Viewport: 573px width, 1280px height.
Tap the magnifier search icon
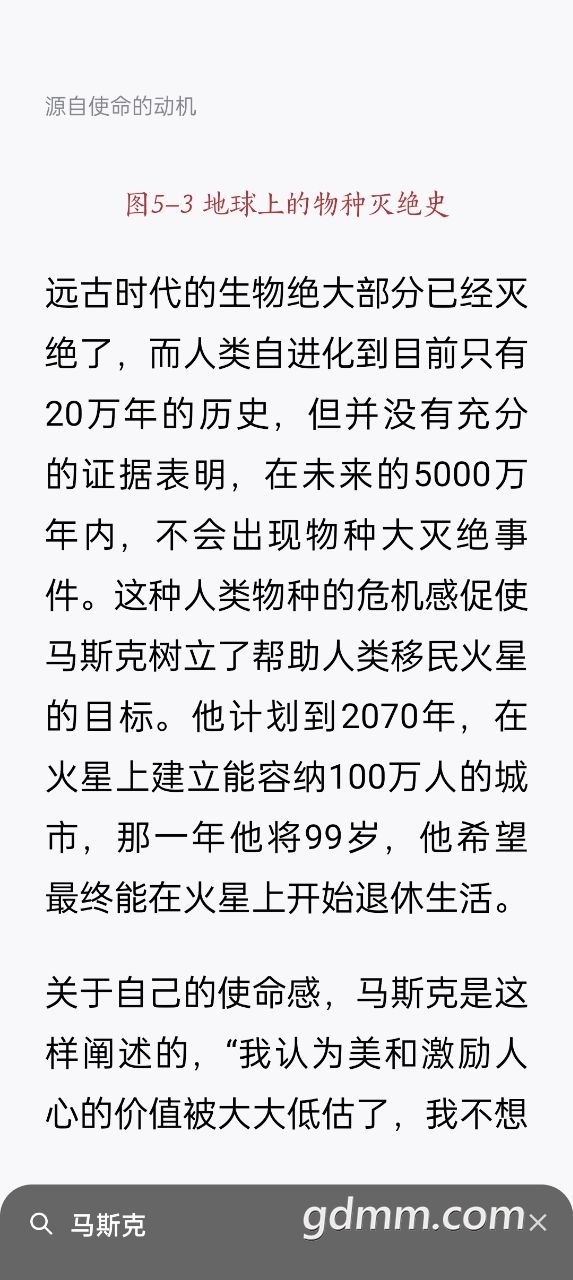pos(41,1224)
